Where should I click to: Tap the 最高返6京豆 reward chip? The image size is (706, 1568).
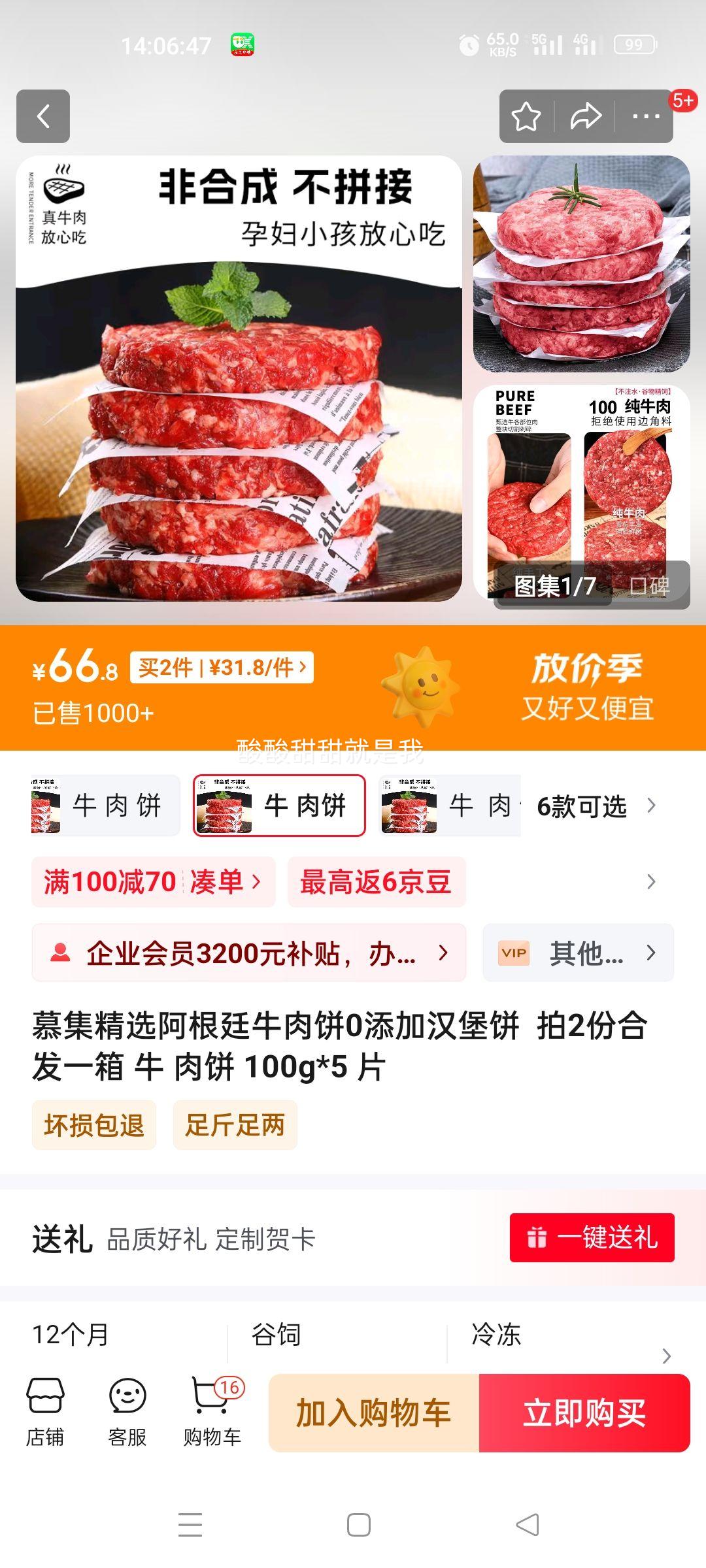tap(376, 882)
